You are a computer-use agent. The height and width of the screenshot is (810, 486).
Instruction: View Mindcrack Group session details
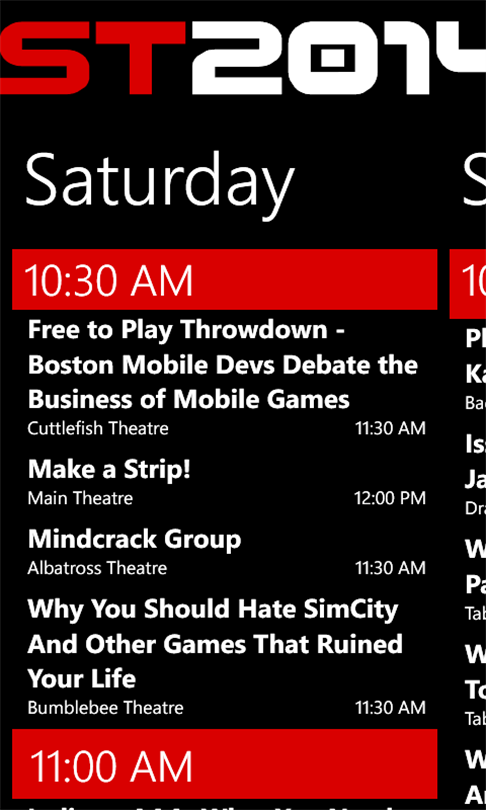pos(225,552)
